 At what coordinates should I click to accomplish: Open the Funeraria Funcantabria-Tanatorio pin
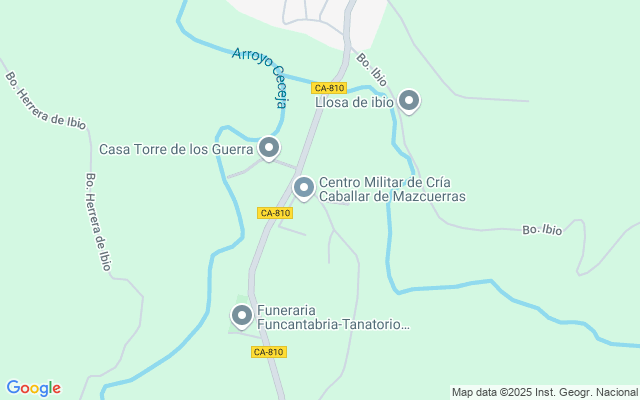click(242, 316)
